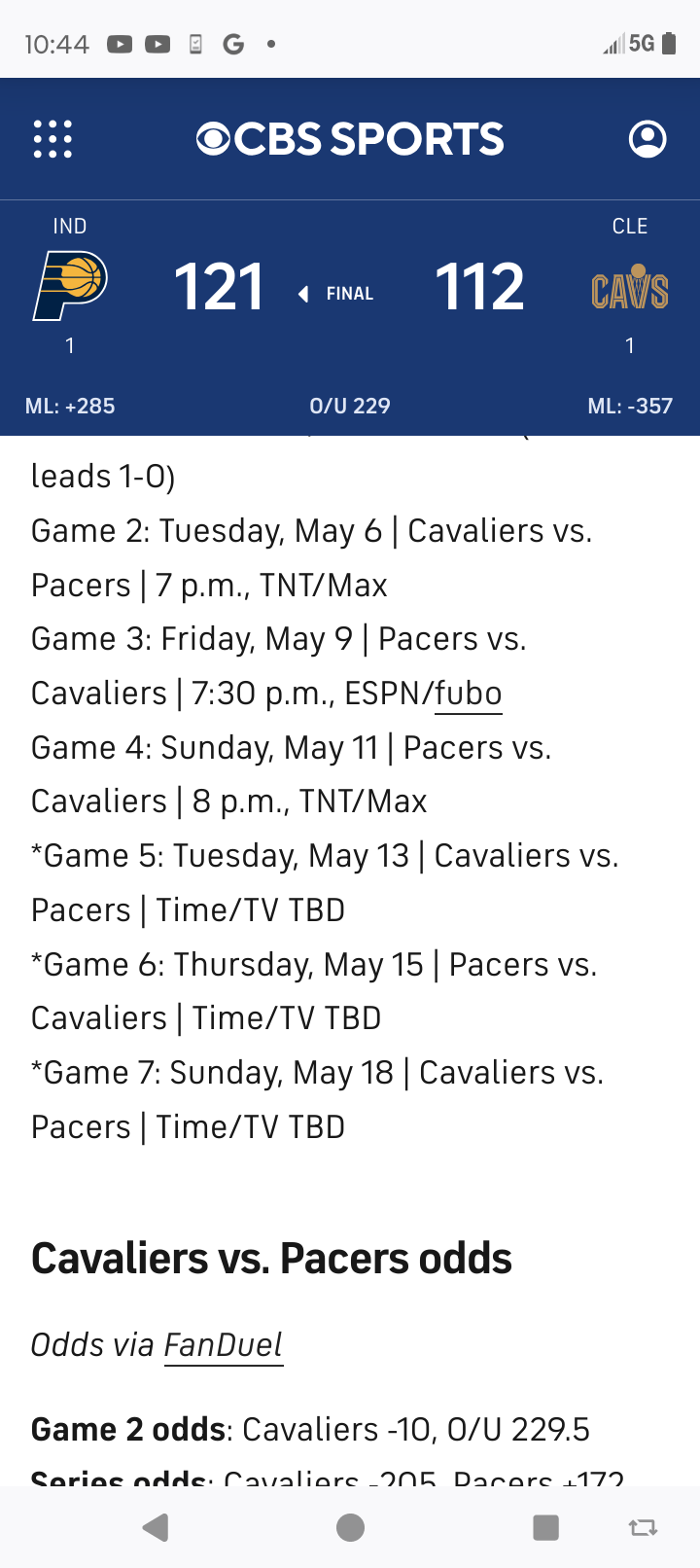The height and width of the screenshot is (1568, 700).
Task: Open the grid menu button
Action: 52,139
